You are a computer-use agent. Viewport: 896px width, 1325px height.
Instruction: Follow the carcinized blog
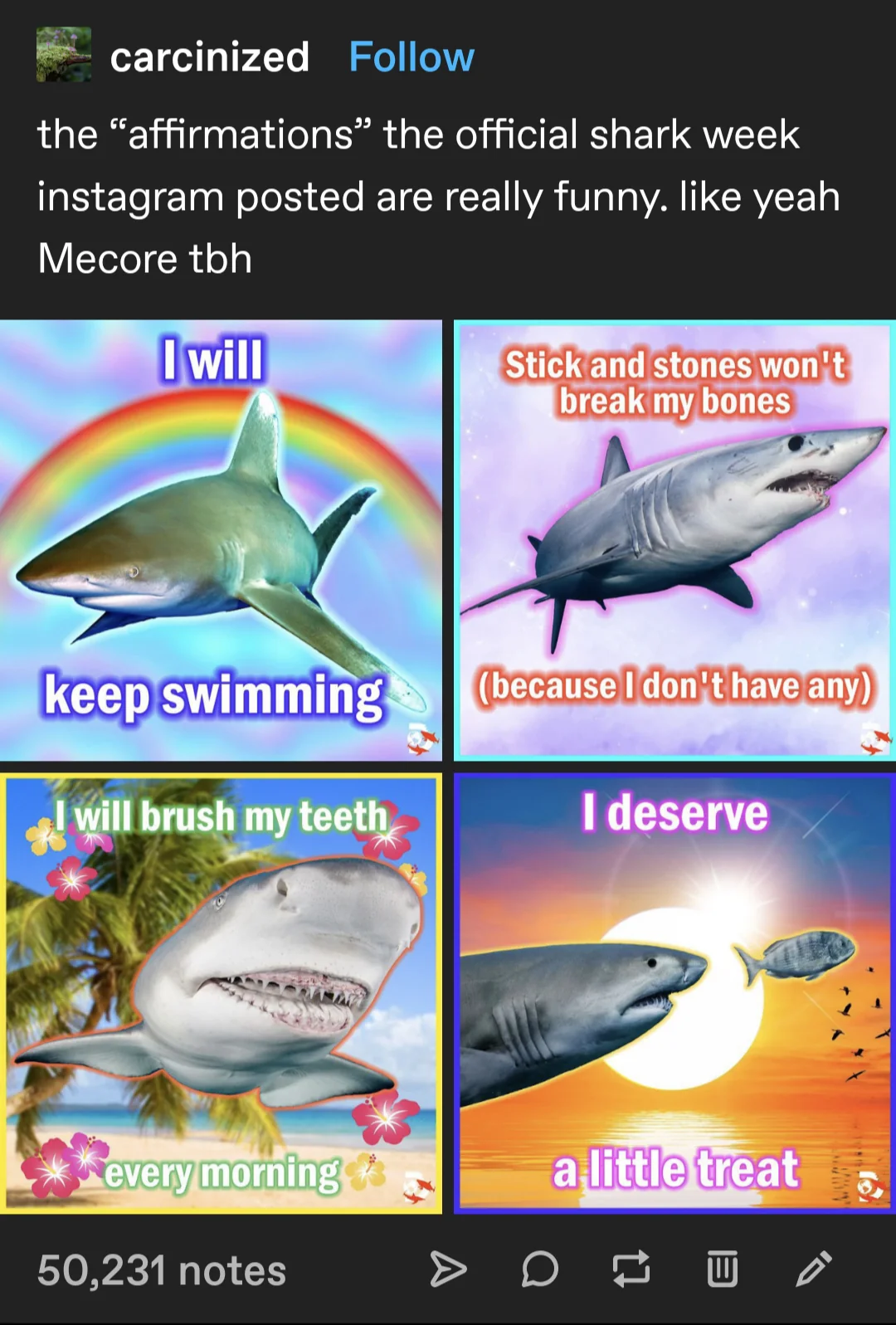point(411,57)
